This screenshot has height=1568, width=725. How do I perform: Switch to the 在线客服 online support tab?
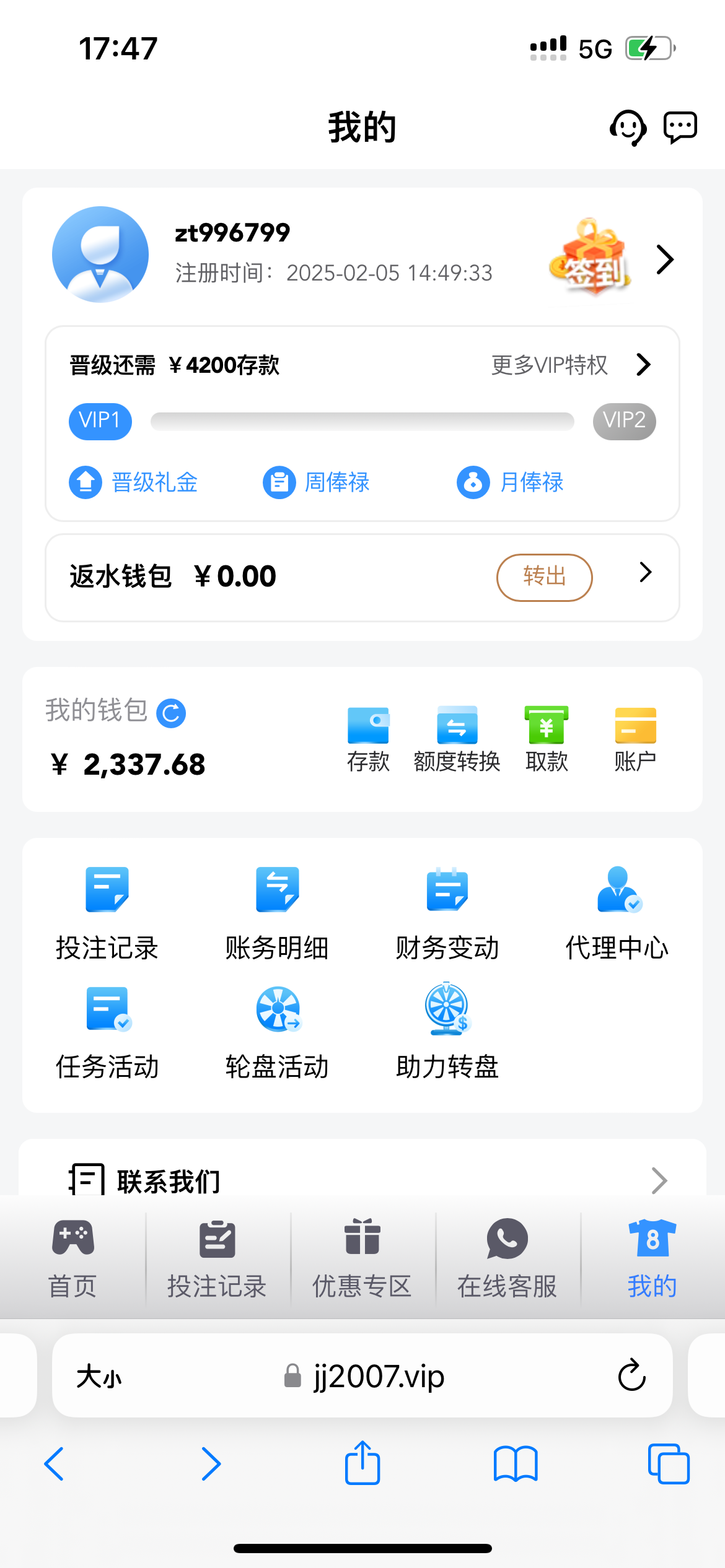[x=507, y=1258]
